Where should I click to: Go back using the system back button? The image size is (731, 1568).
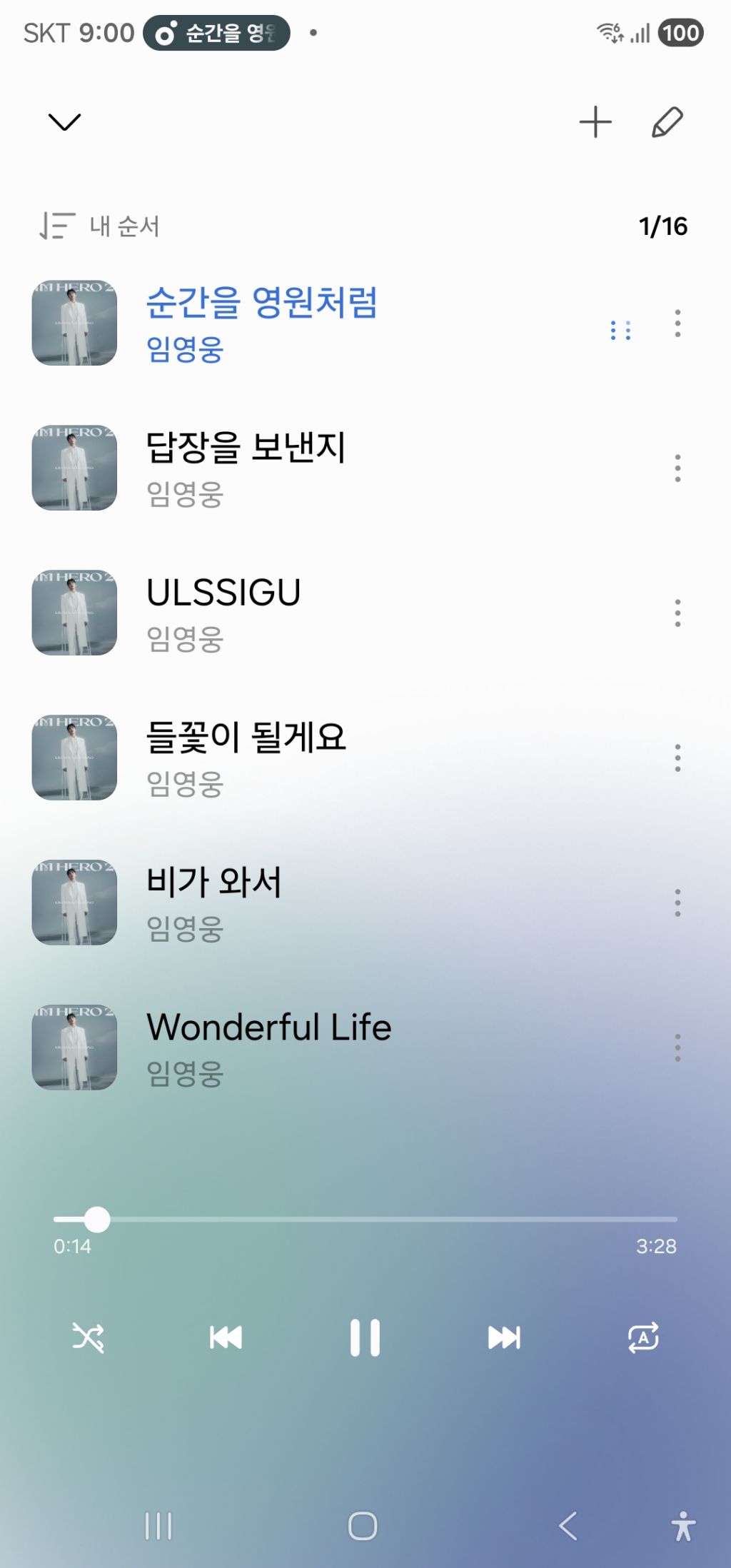[568, 1526]
